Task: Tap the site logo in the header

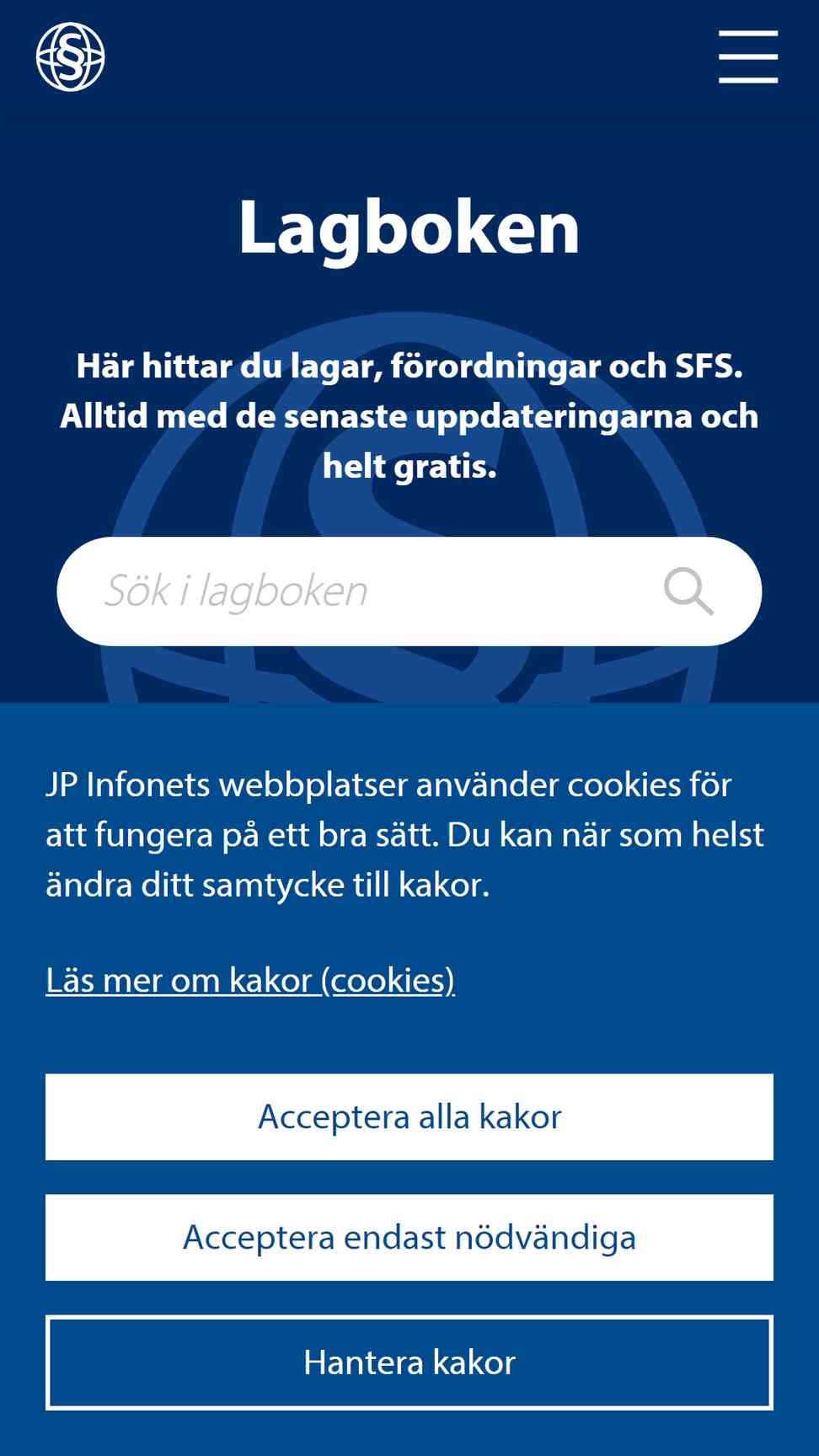Action: point(71,56)
